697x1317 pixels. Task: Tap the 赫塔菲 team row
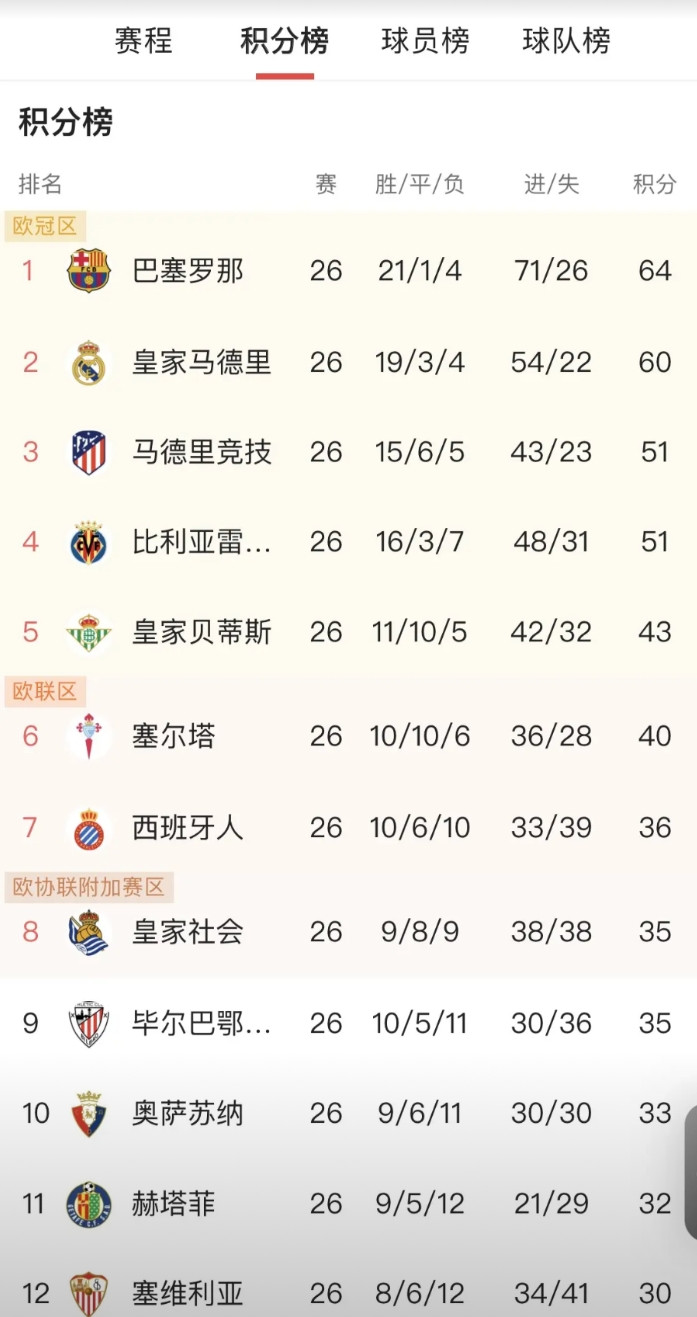tap(348, 1203)
